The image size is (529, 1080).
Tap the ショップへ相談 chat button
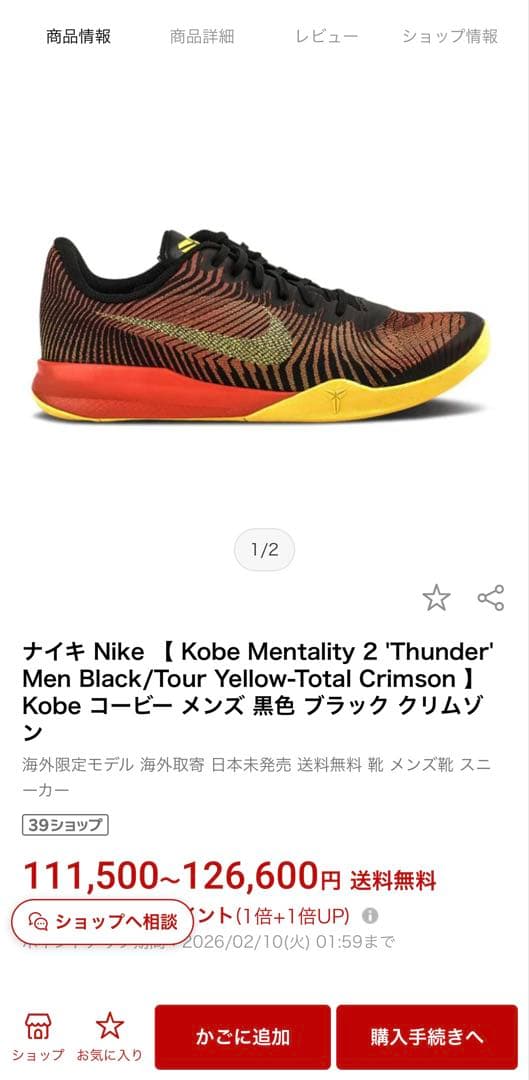[102, 922]
